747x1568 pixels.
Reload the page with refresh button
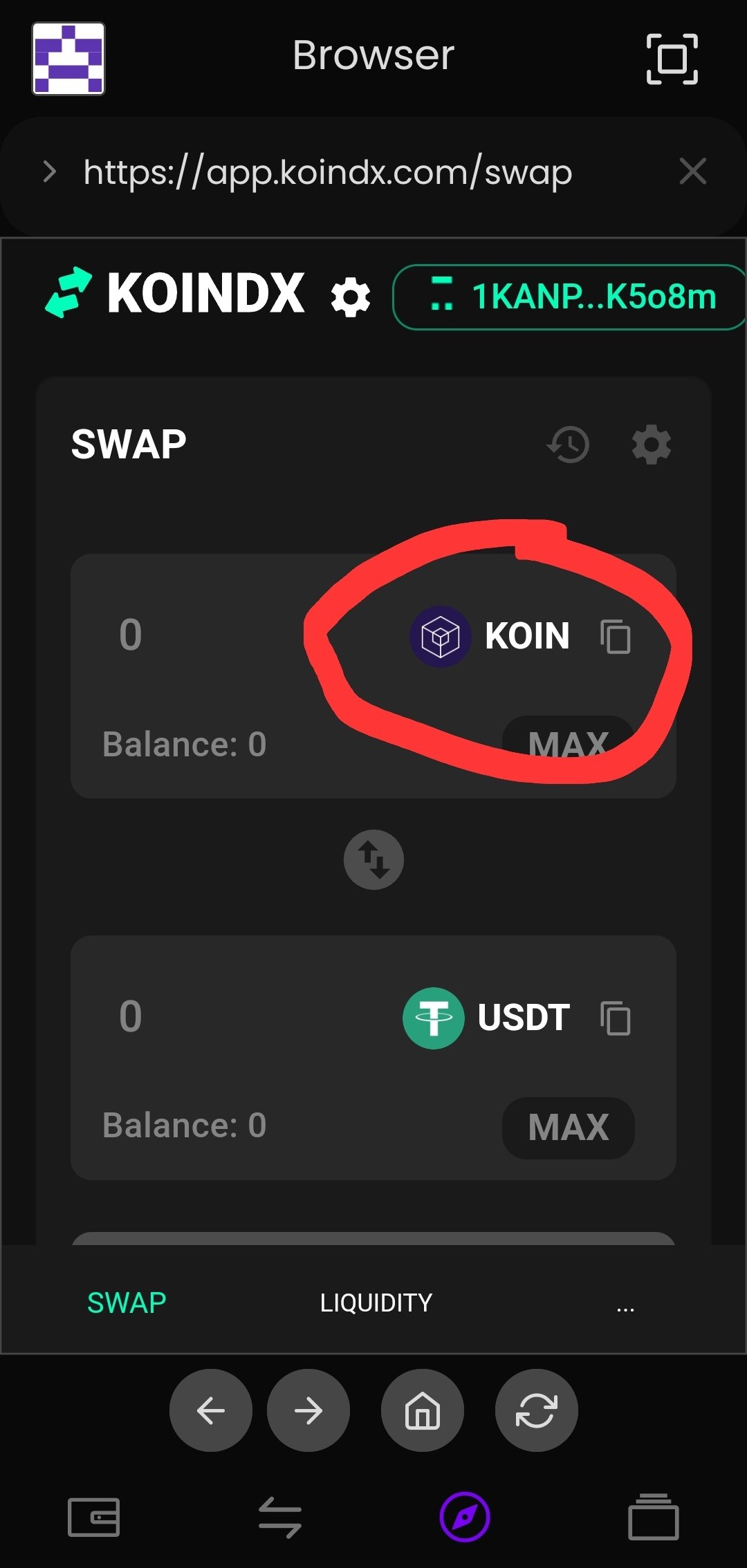537,1410
